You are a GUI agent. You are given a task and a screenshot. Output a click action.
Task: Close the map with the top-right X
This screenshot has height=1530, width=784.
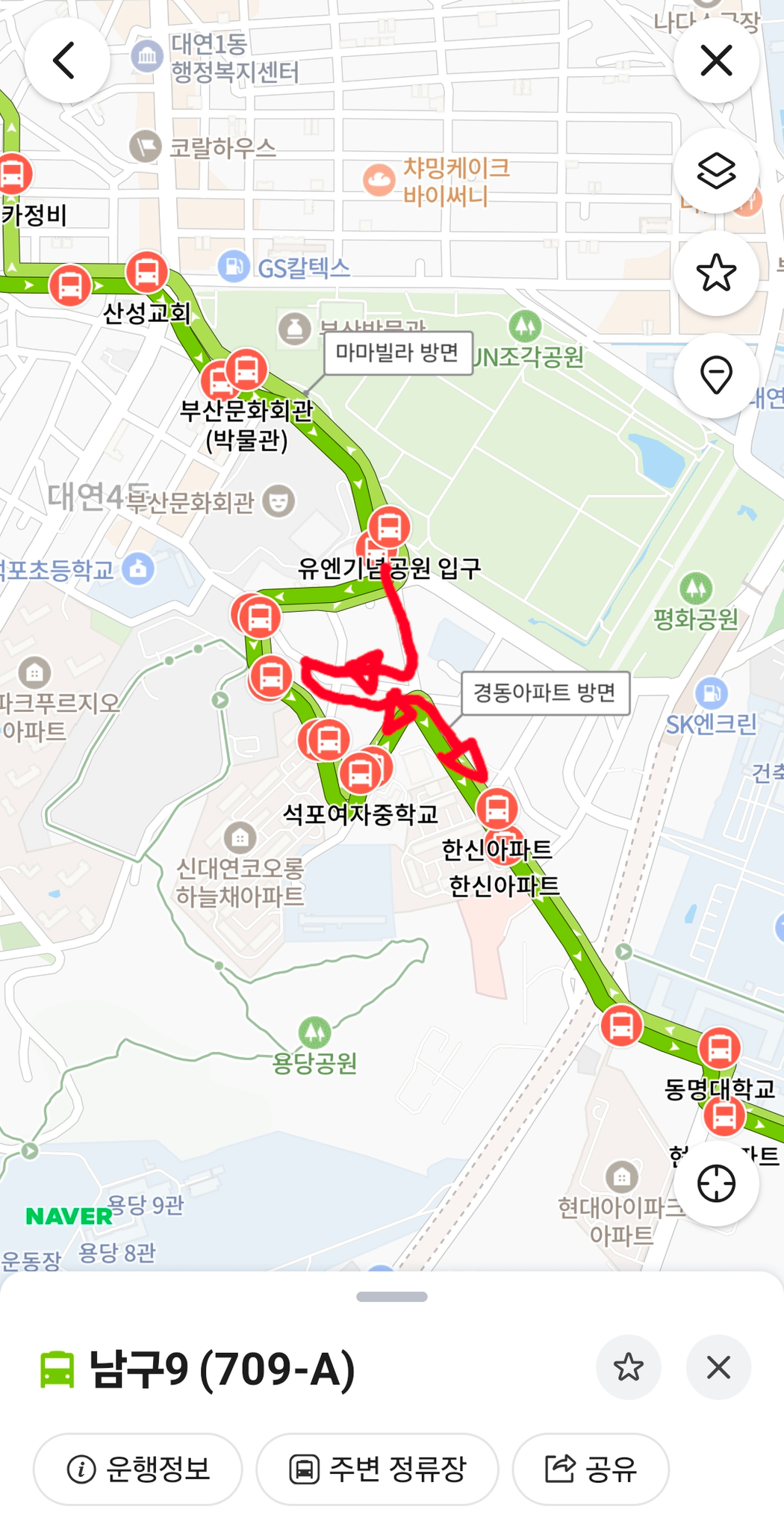(x=716, y=61)
